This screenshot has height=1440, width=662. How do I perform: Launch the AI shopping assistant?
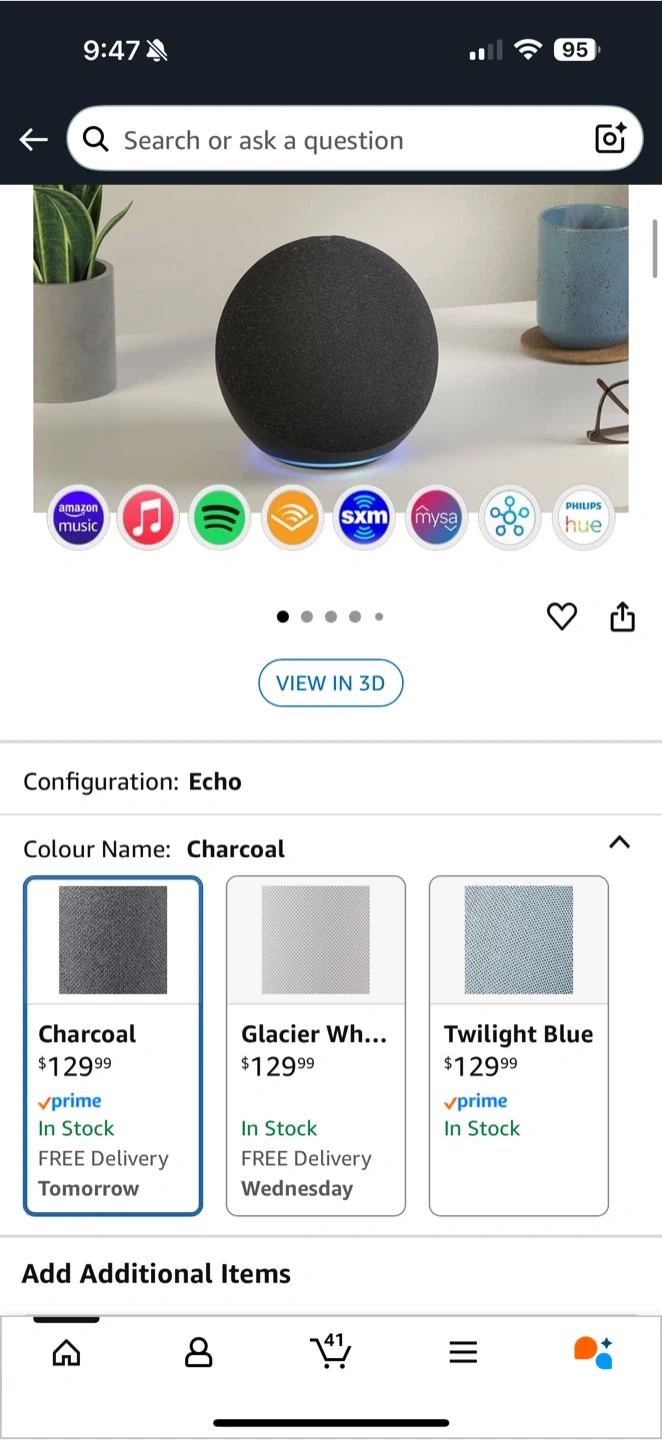point(593,1352)
